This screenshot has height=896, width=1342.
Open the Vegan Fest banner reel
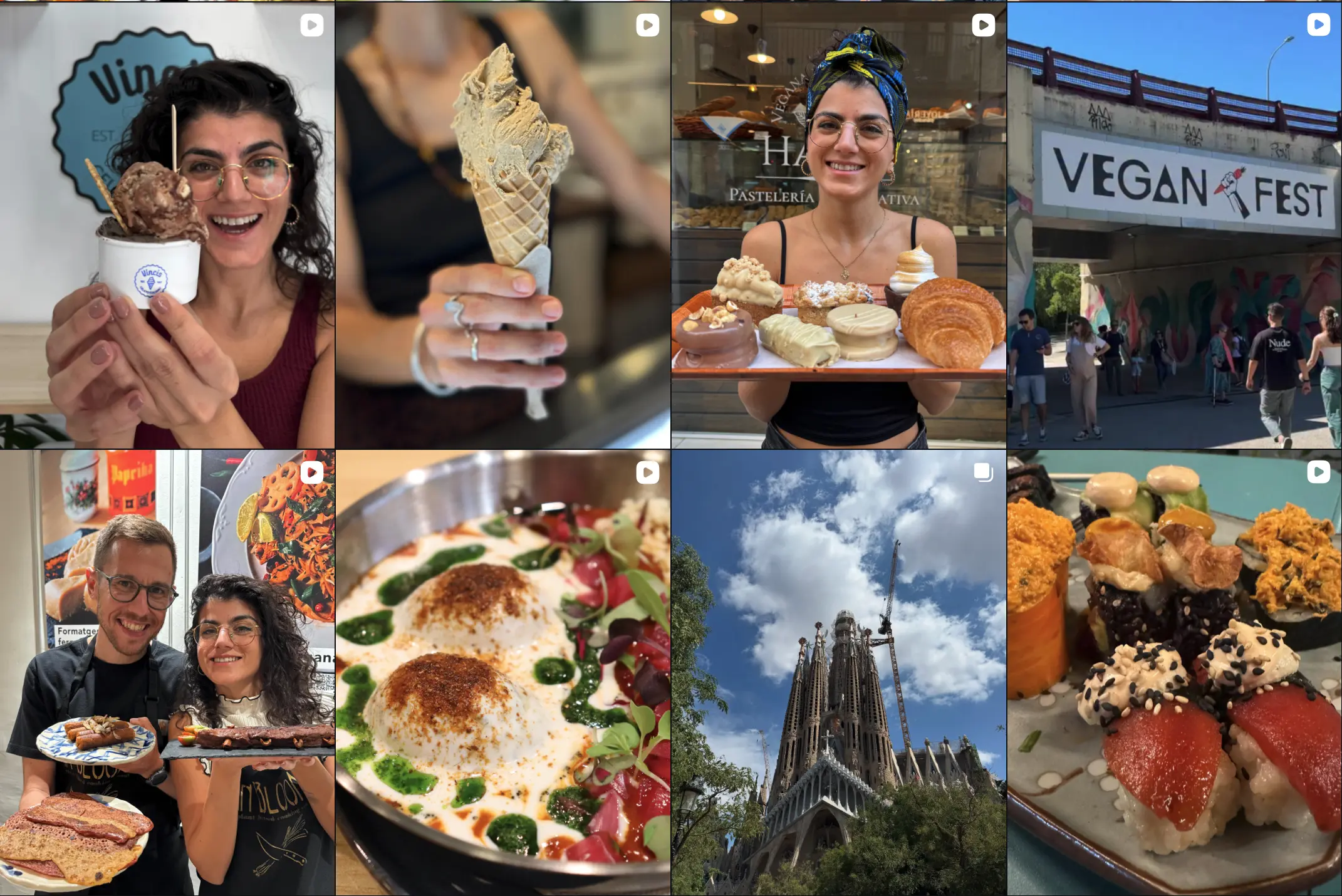pos(1174,226)
